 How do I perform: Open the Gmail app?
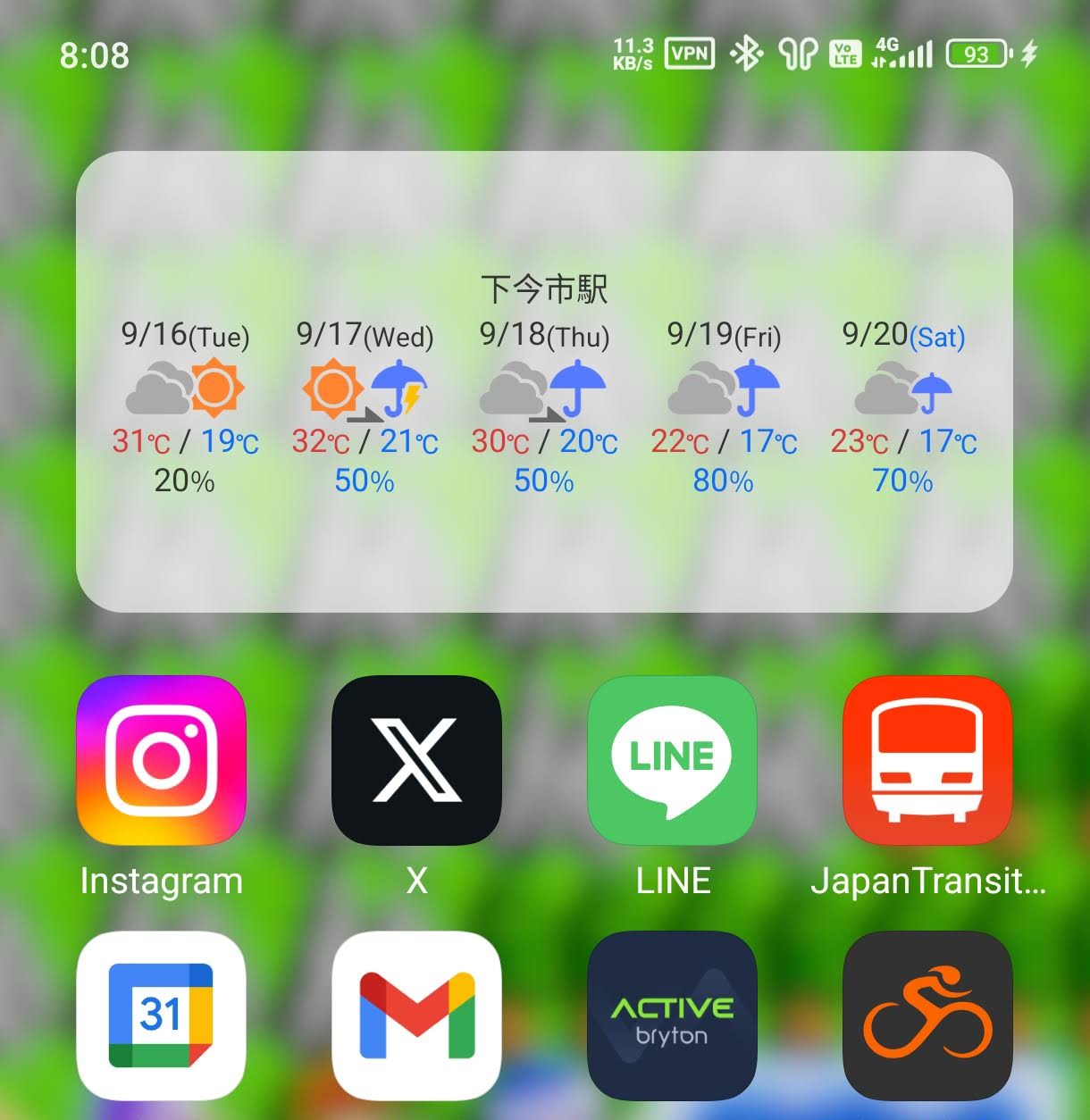[x=416, y=1016]
